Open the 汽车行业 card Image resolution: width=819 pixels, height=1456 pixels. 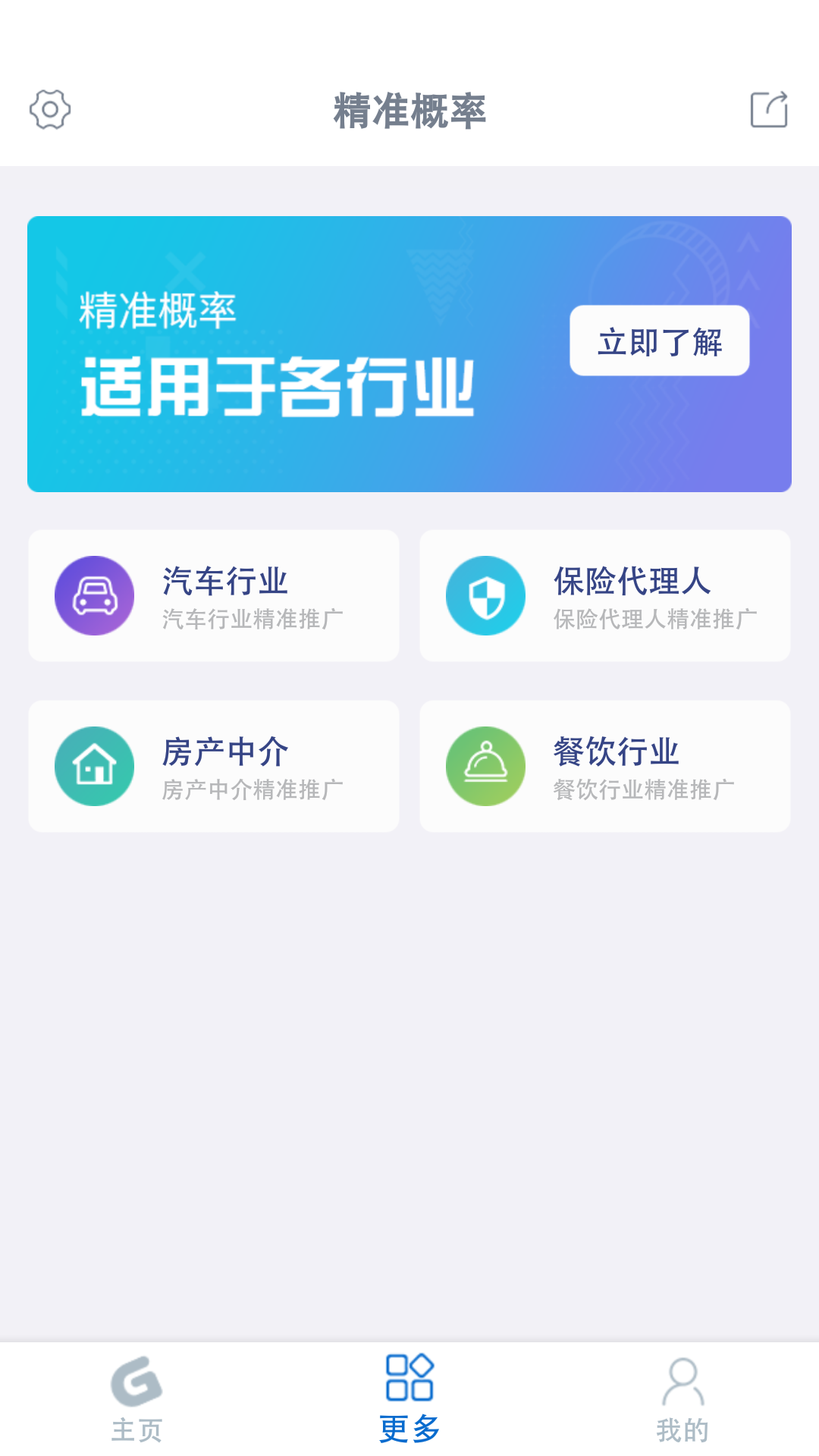coord(214,596)
